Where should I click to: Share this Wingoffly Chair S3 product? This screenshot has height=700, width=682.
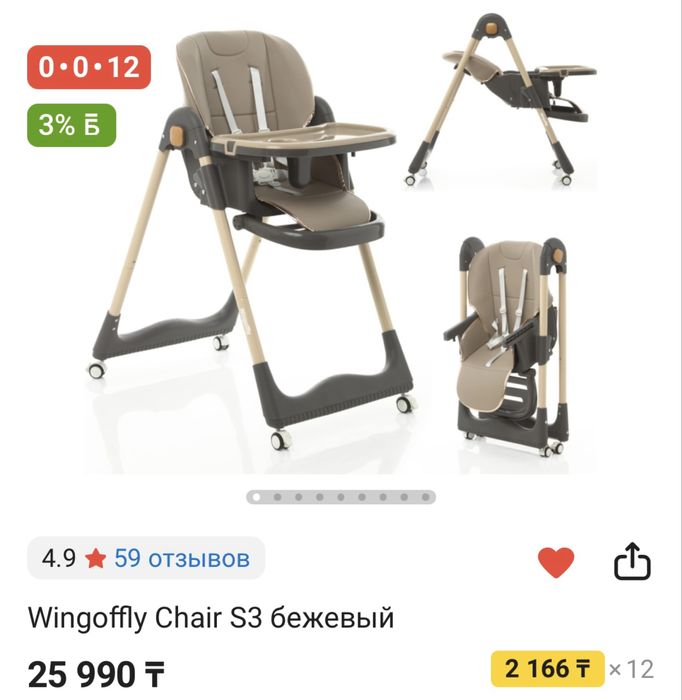pyautogui.click(x=631, y=562)
